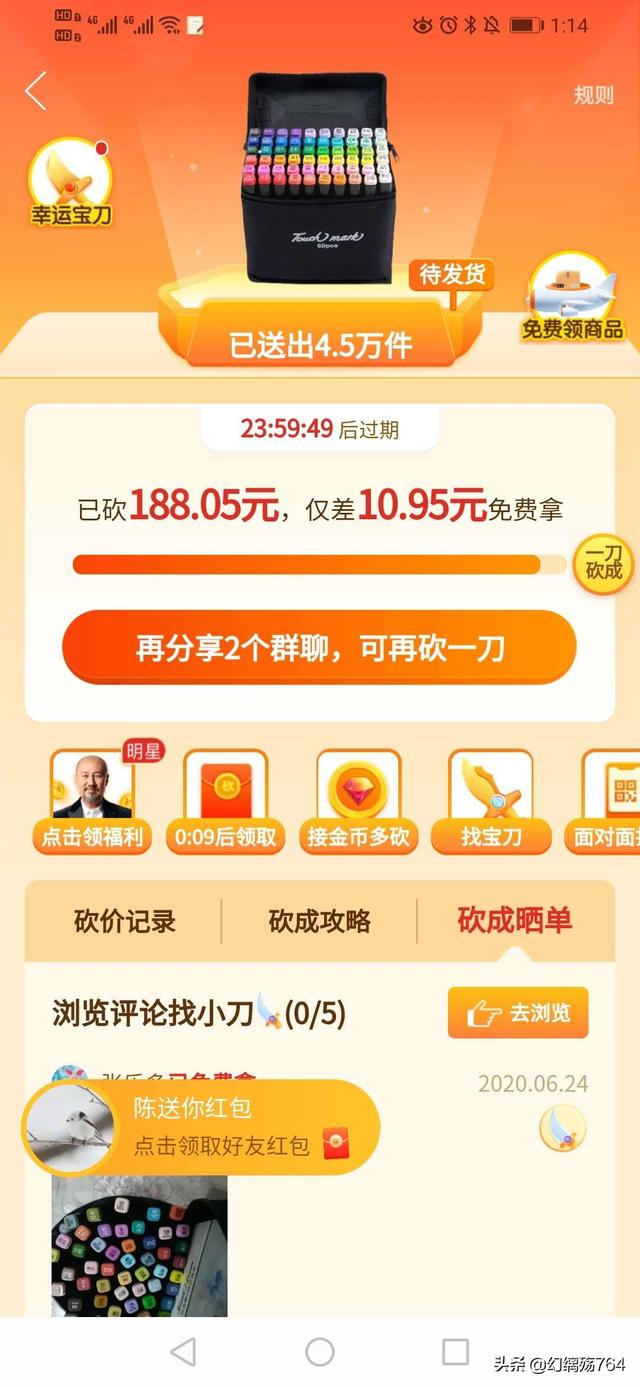640x1387 pixels.
Task: Tap the 一刀砍成 badge
Action: click(x=603, y=563)
